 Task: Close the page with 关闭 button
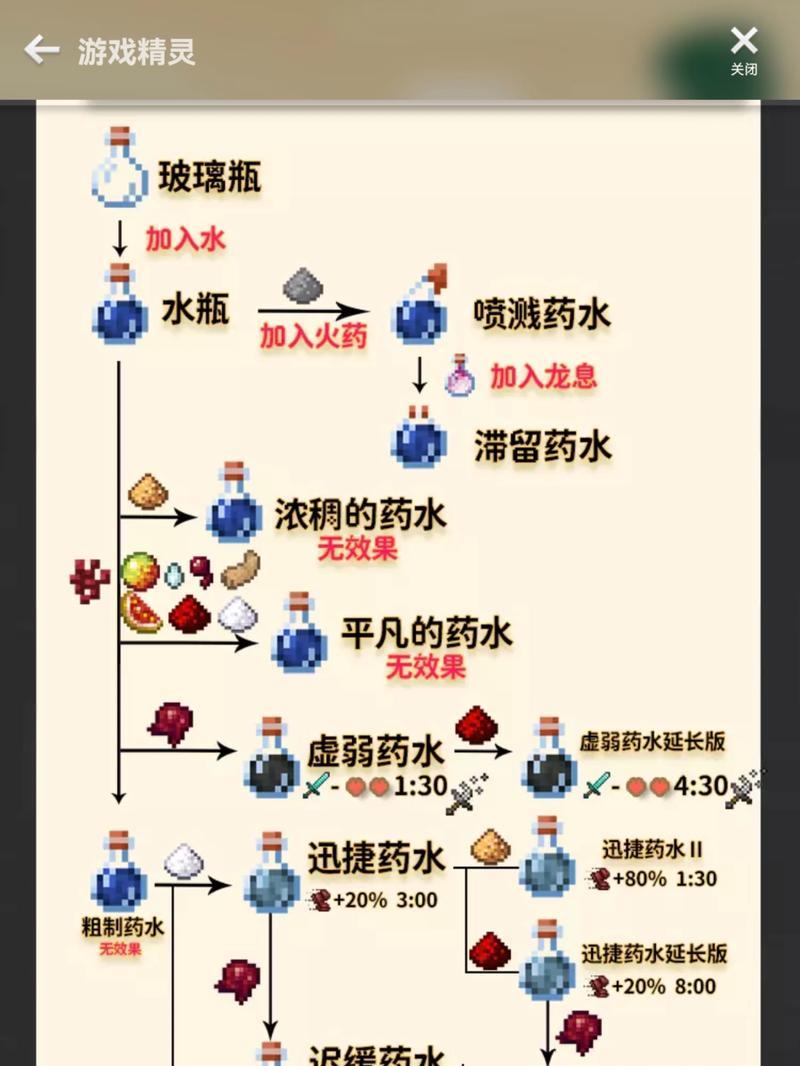[743, 49]
